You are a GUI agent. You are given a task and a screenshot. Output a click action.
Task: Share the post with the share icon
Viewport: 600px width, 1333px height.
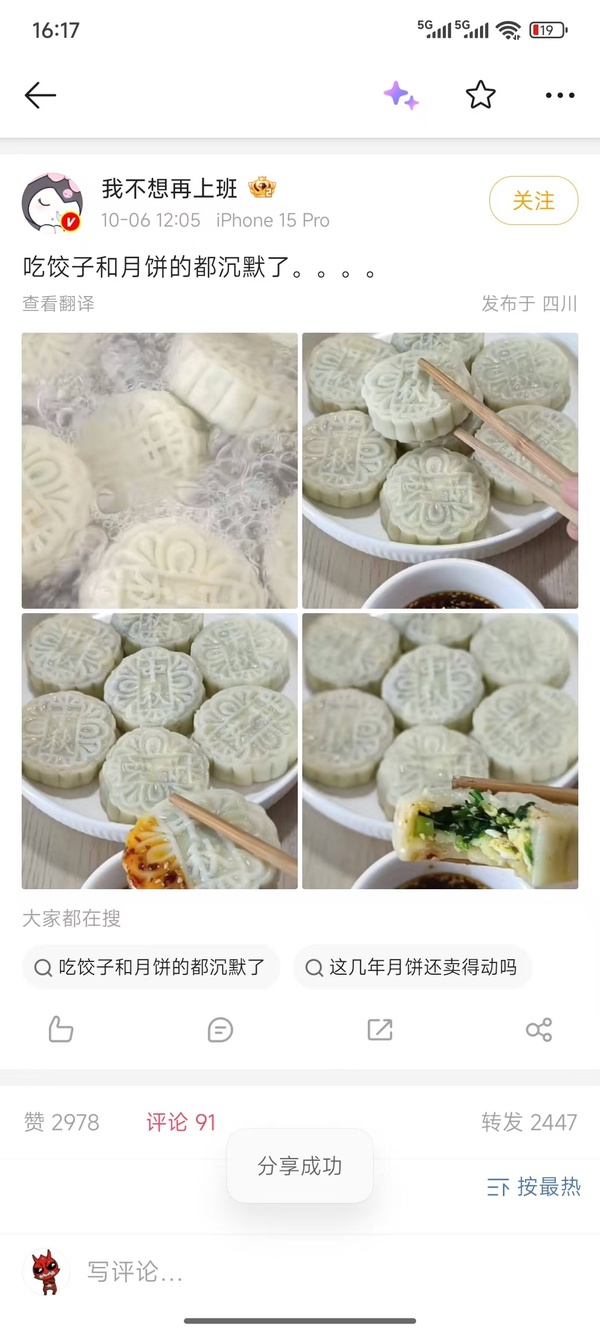[539, 1029]
